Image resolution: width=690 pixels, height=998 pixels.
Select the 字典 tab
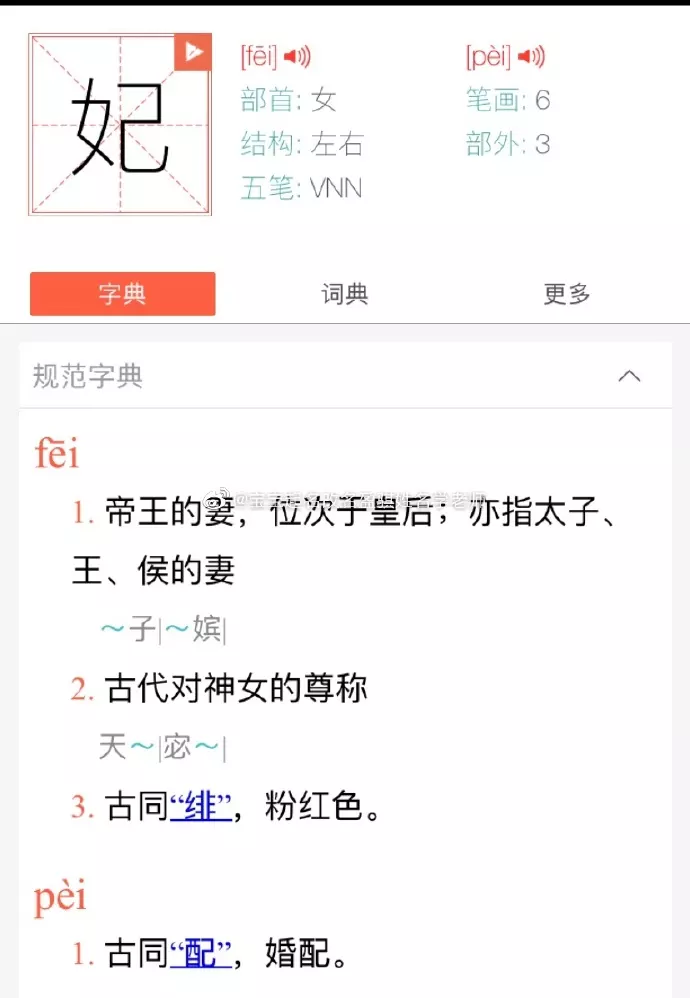(123, 294)
